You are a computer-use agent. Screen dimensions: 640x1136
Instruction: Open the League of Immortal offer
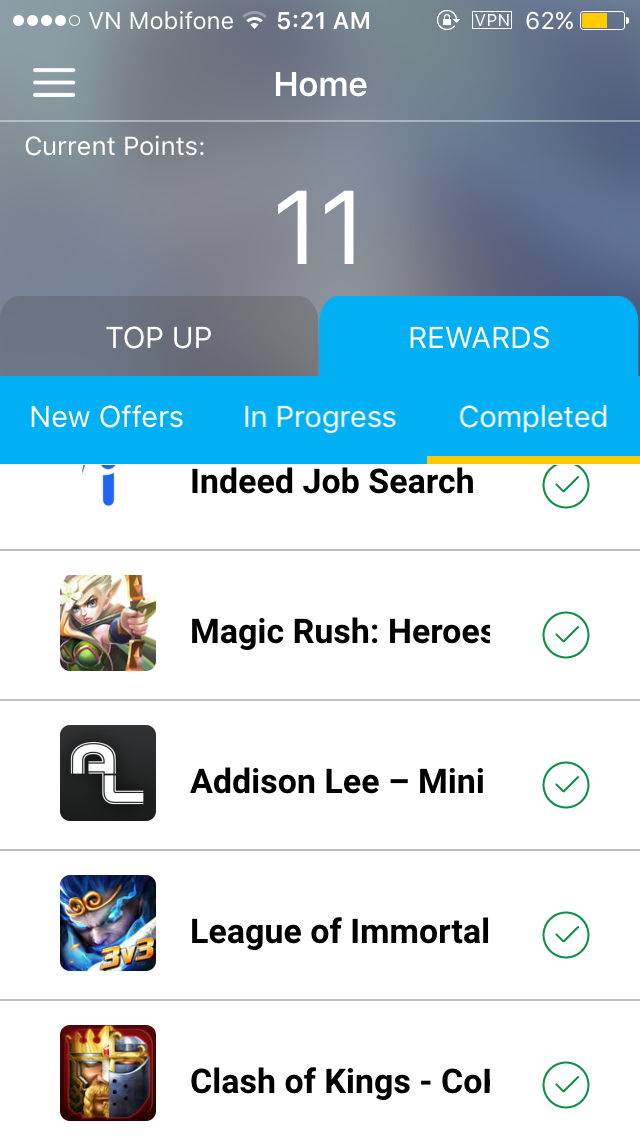[x=339, y=931]
